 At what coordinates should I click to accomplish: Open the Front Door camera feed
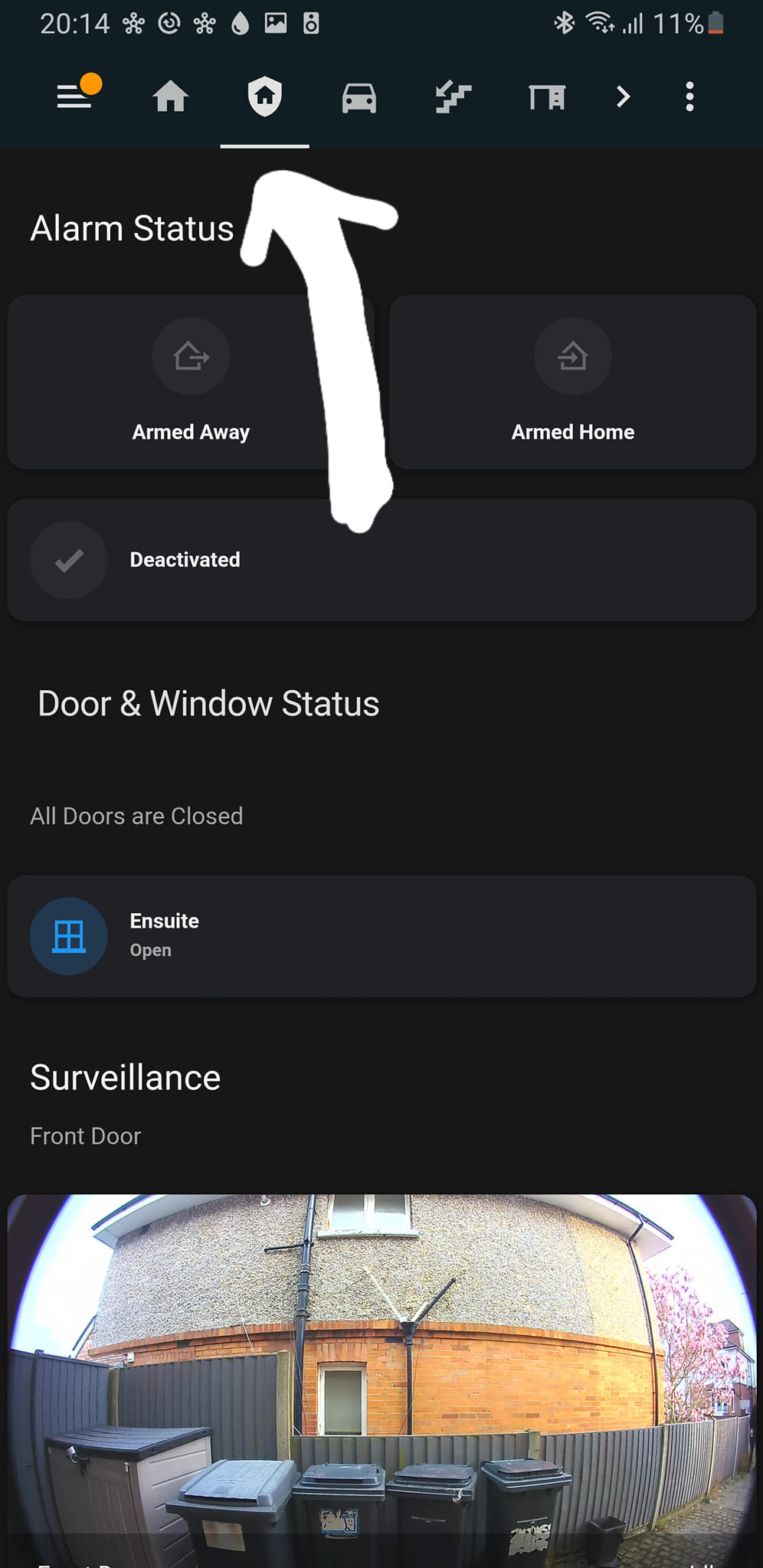point(381,1380)
